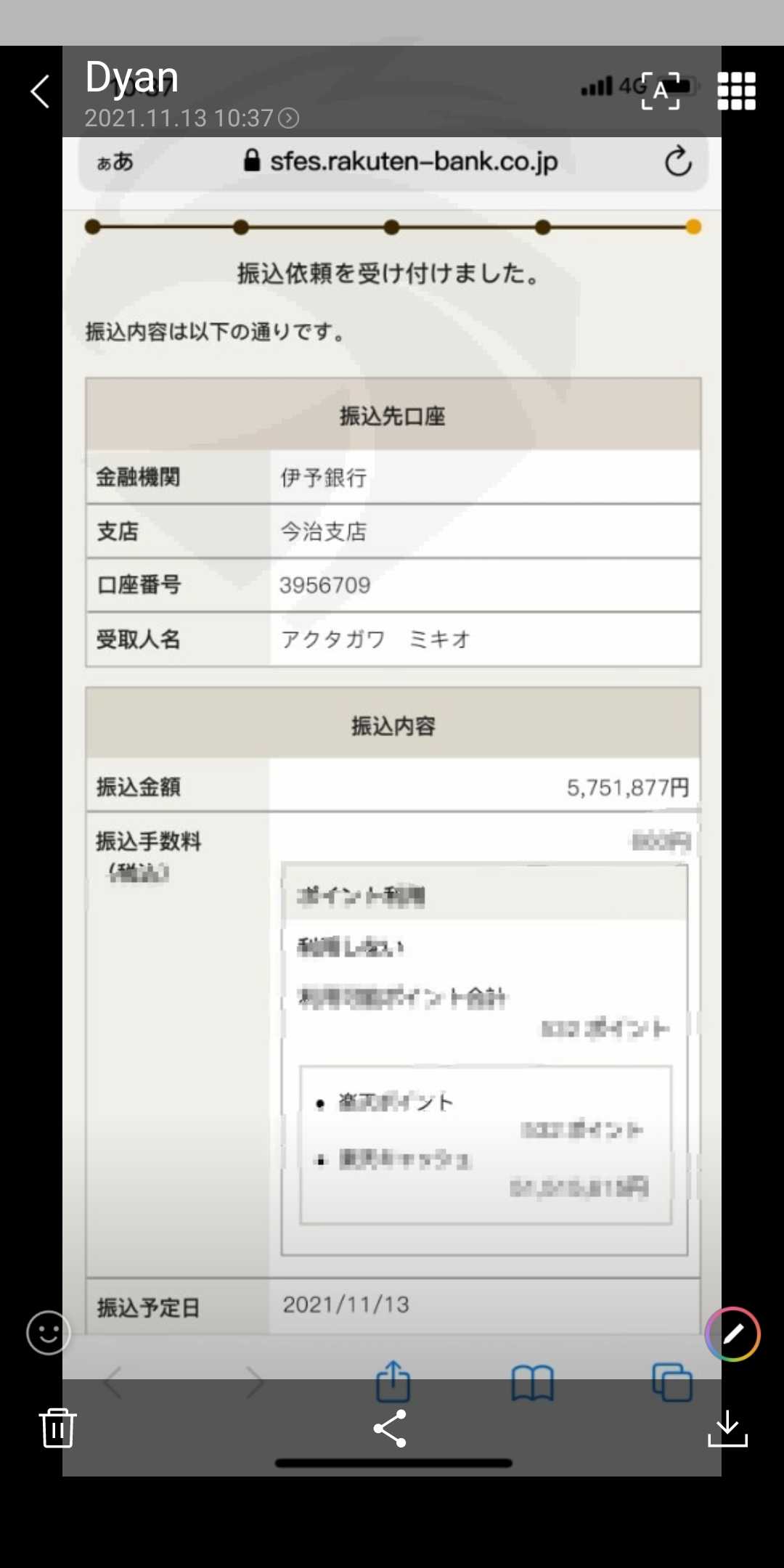Add an emoji reaction
Image resolution: width=784 pixels, height=1568 pixels.
pyautogui.click(x=49, y=1333)
